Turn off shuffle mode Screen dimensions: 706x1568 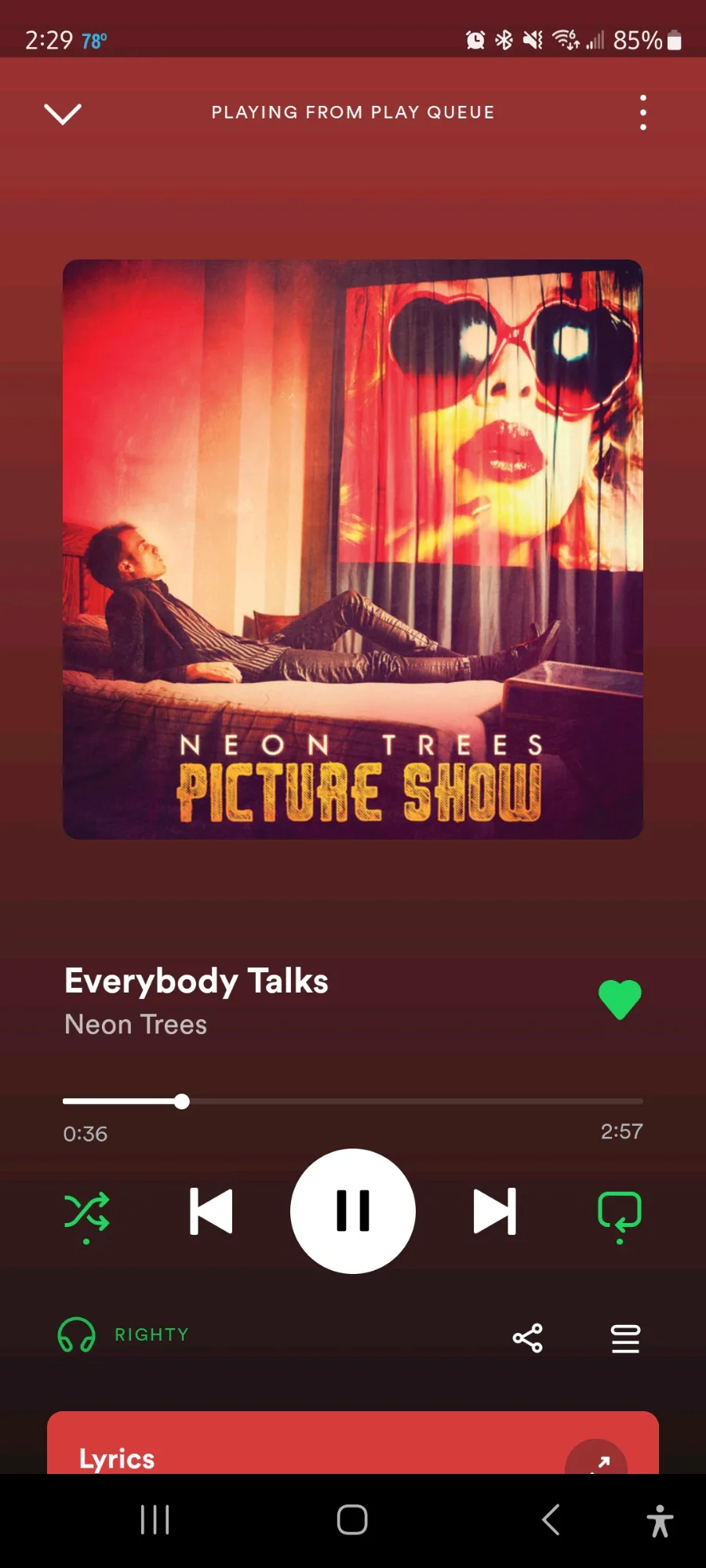[x=86, y=1212]
